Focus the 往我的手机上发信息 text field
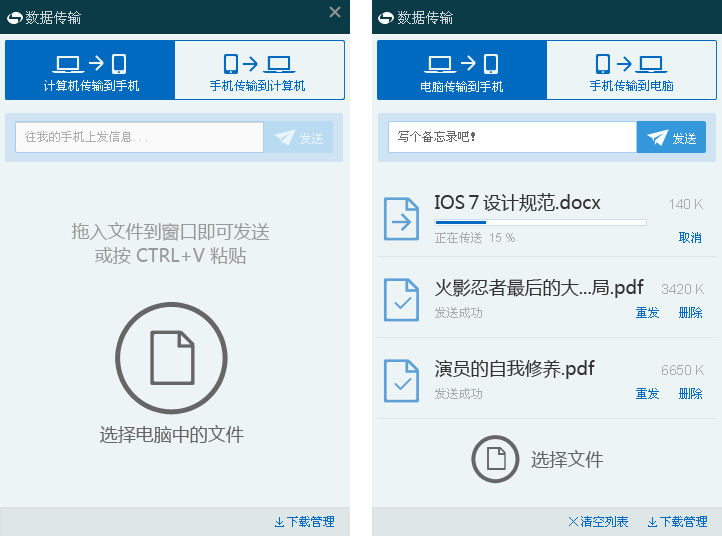Image resolution: width=722 pixels, height=536 pixels. tap(139, 137)
